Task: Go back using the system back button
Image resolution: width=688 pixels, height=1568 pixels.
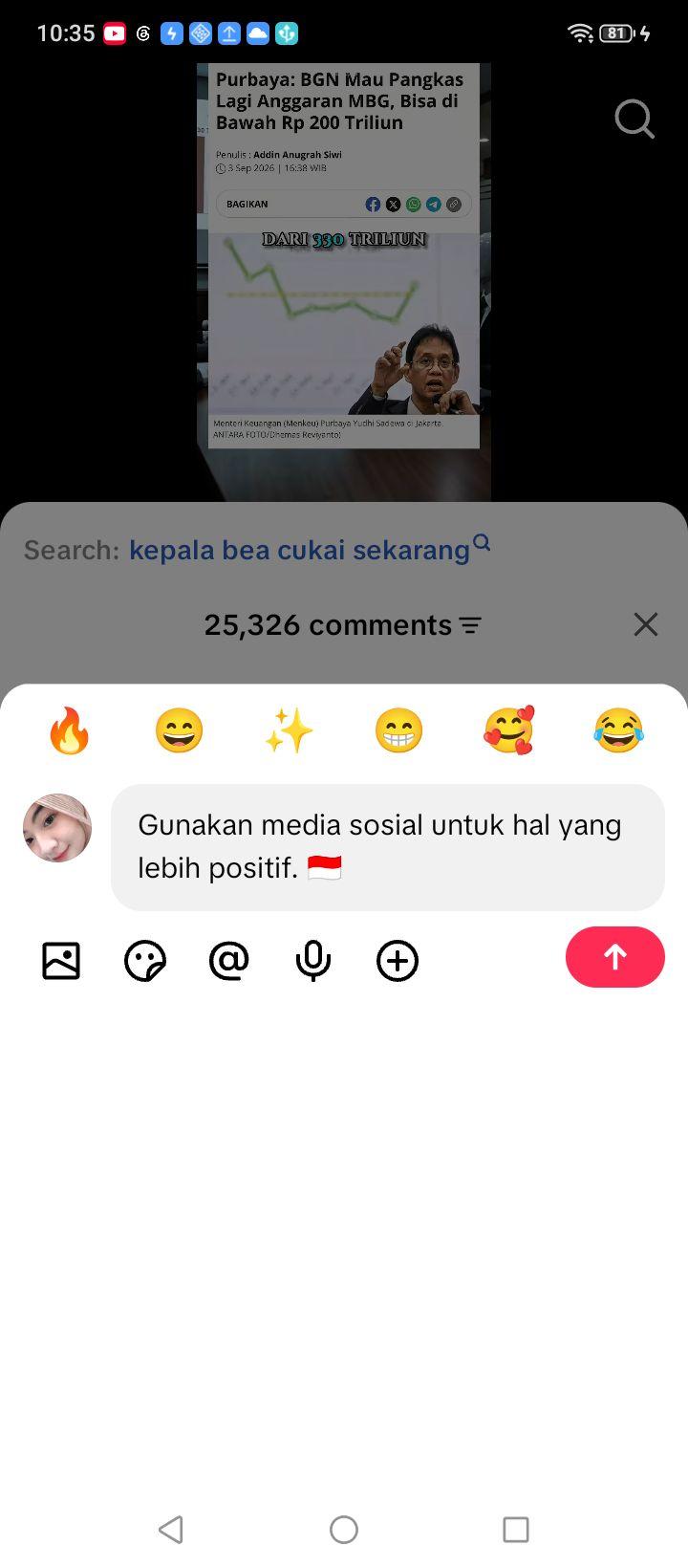Action: [171, 1530]
